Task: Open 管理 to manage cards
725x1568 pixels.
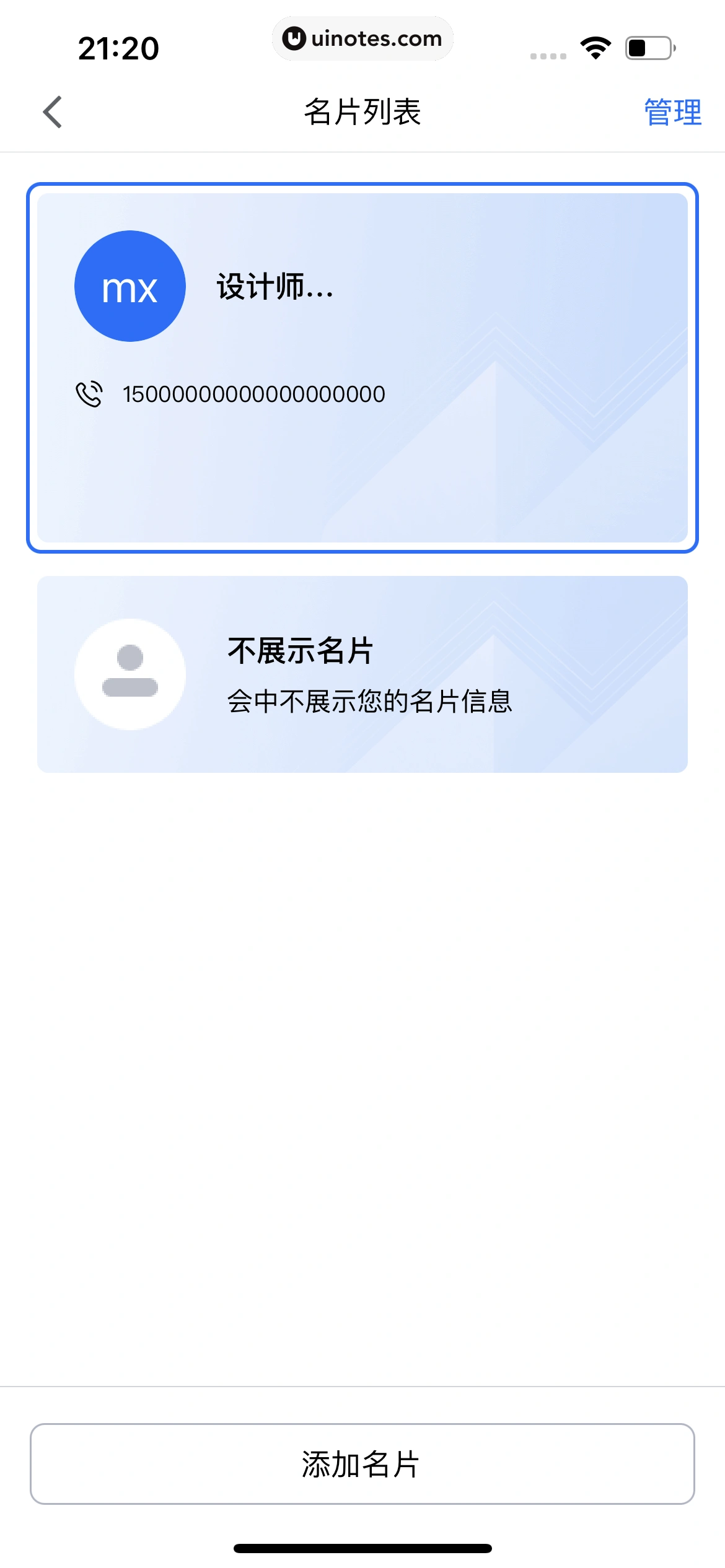Action: (672, 112)
